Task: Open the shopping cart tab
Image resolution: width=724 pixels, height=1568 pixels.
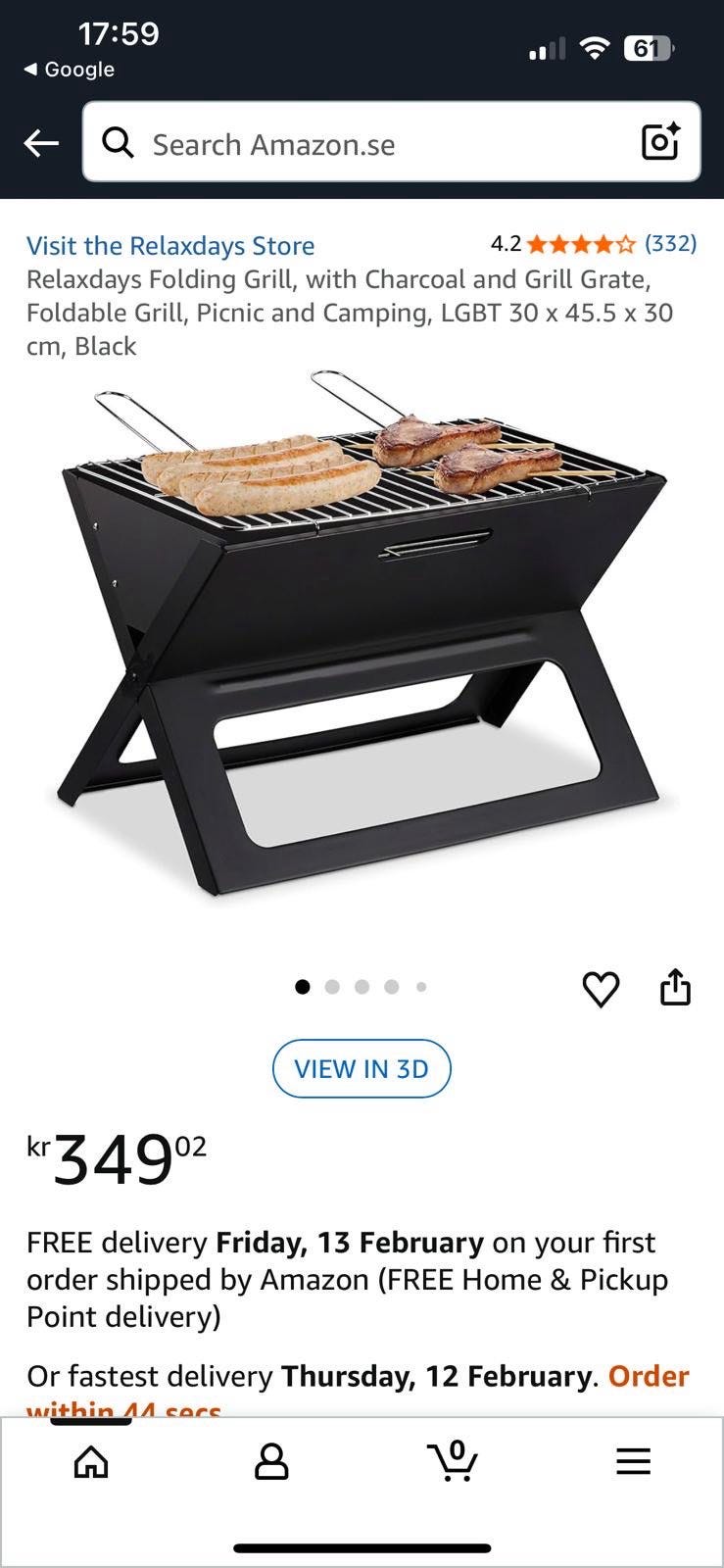Action: pos(453,1462)
